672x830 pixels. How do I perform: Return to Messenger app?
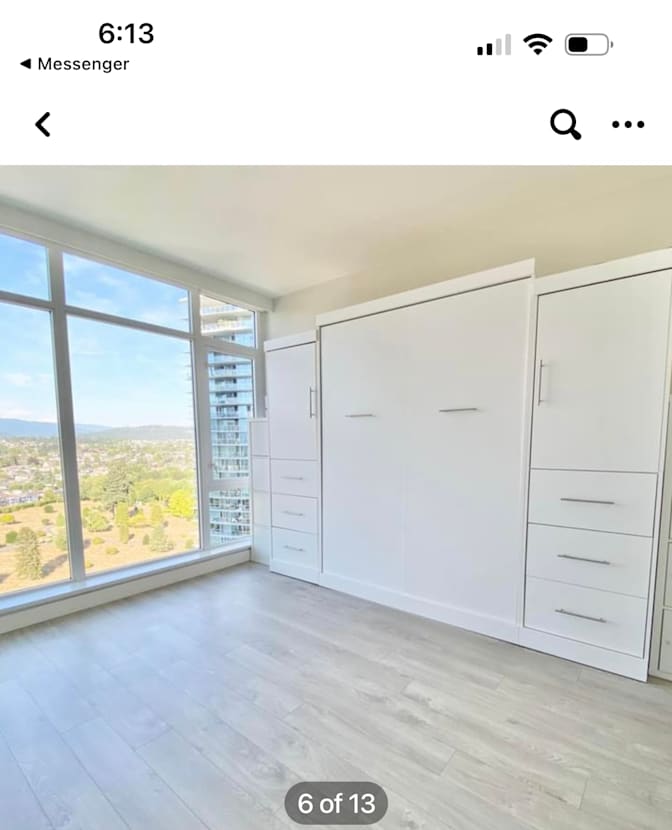75,64
